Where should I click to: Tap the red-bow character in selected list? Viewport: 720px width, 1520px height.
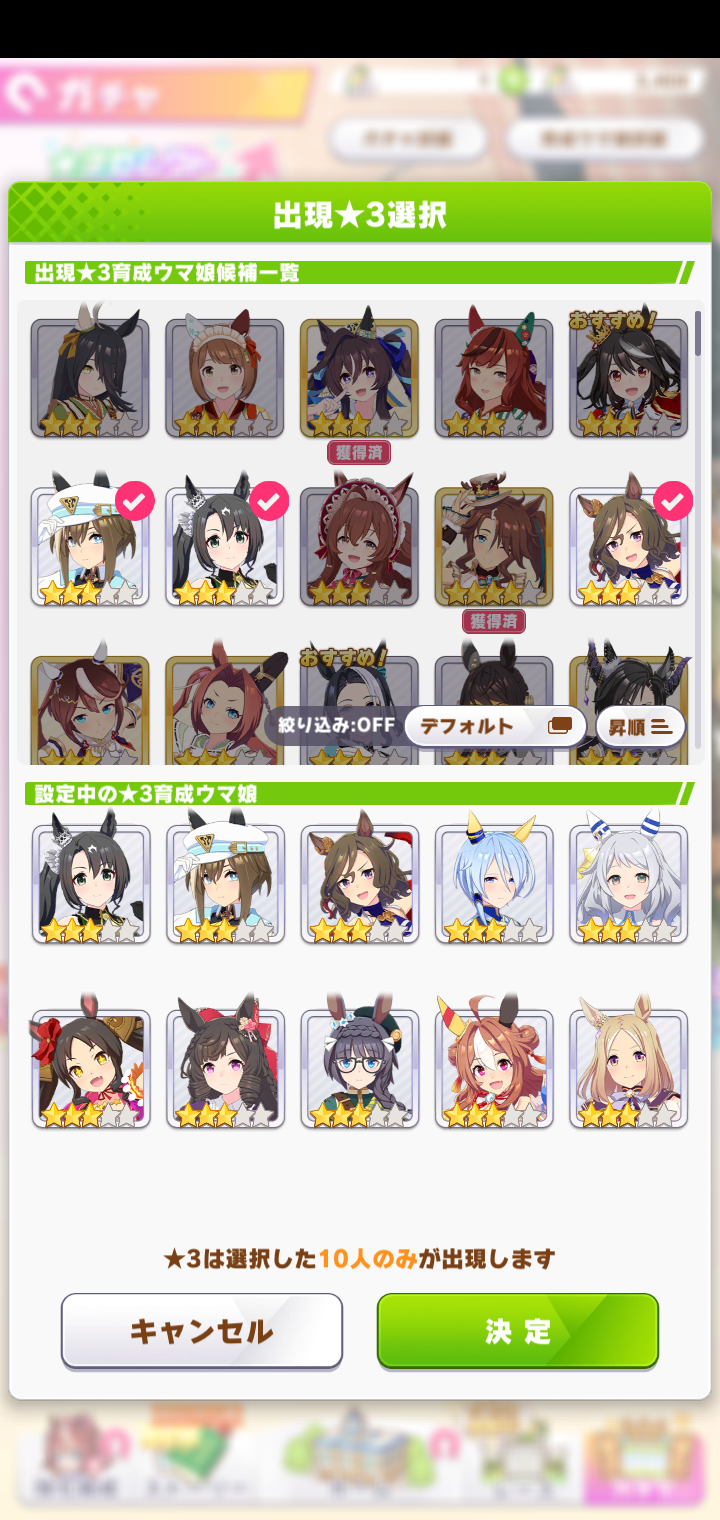pyautogui.click(x=90, y=1068)
